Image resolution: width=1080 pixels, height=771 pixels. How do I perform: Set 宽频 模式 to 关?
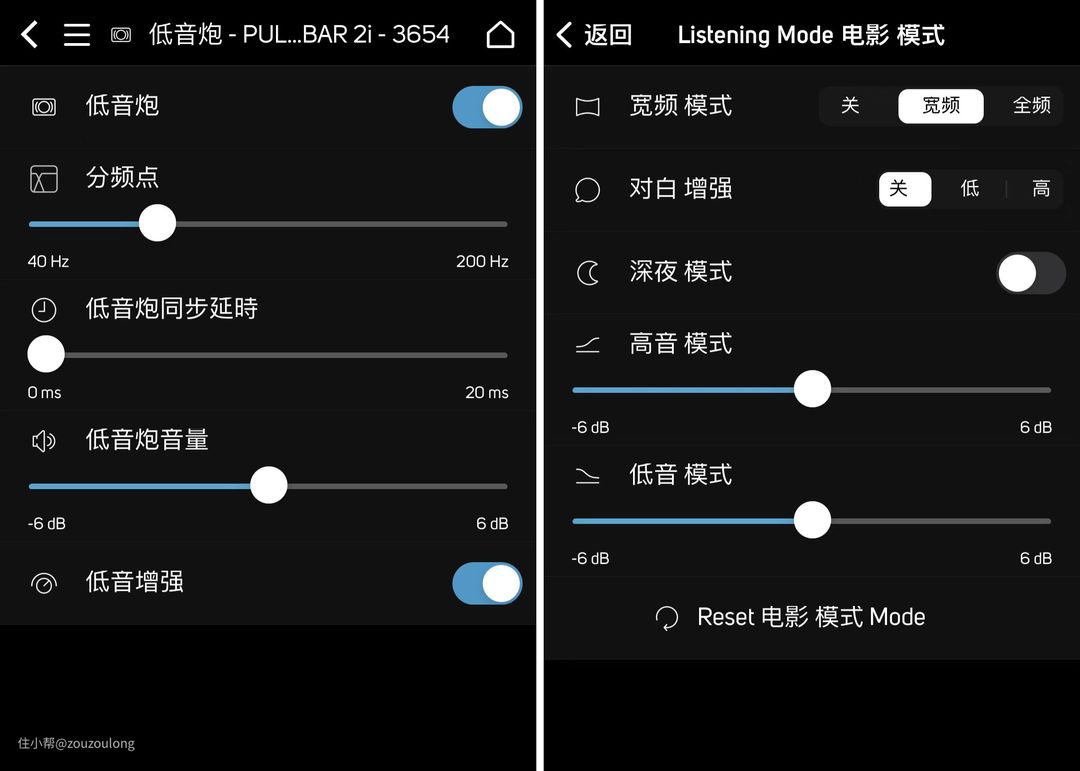850,106
